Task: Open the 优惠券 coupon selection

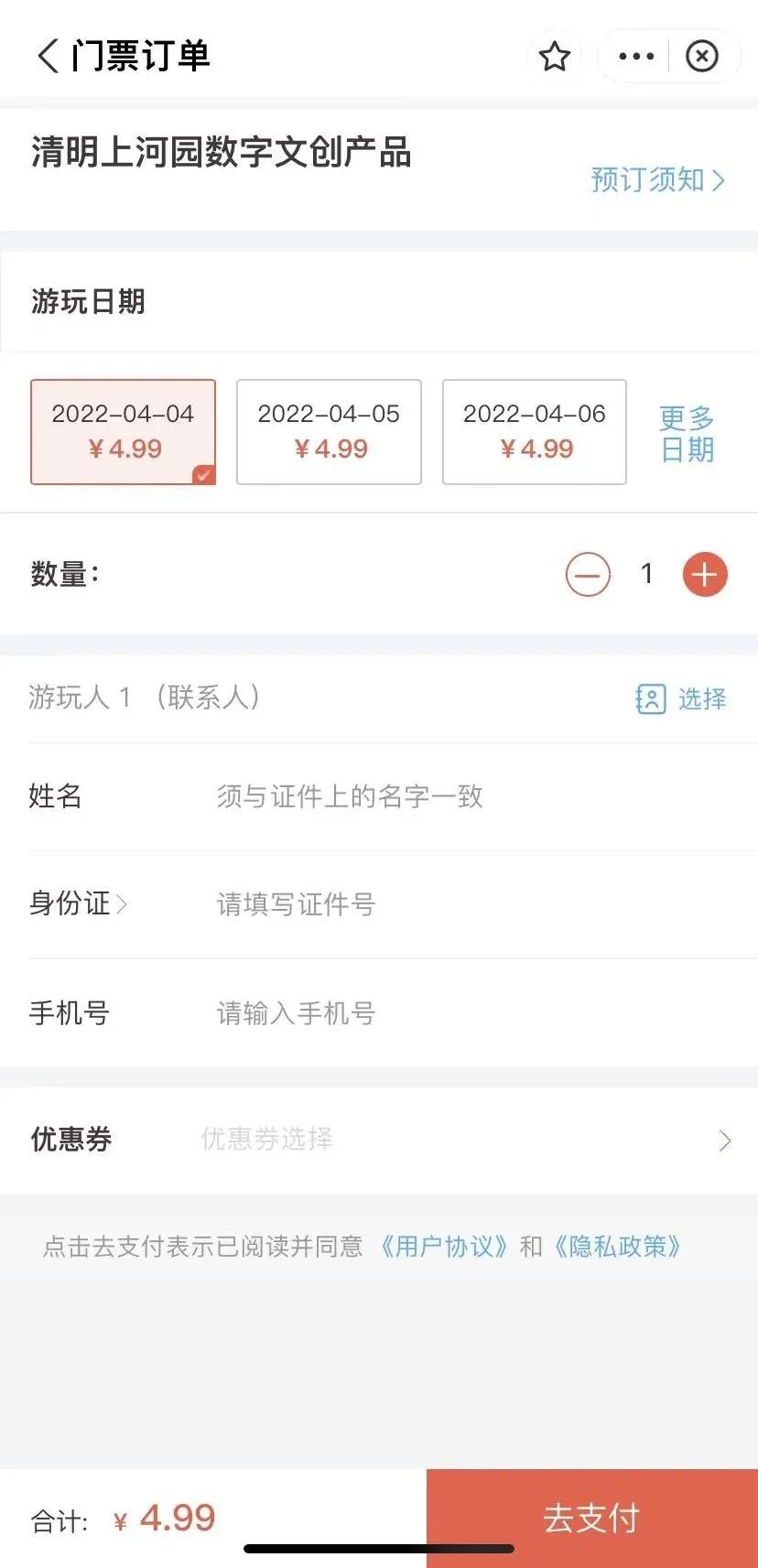Action: coord(458,1140)
